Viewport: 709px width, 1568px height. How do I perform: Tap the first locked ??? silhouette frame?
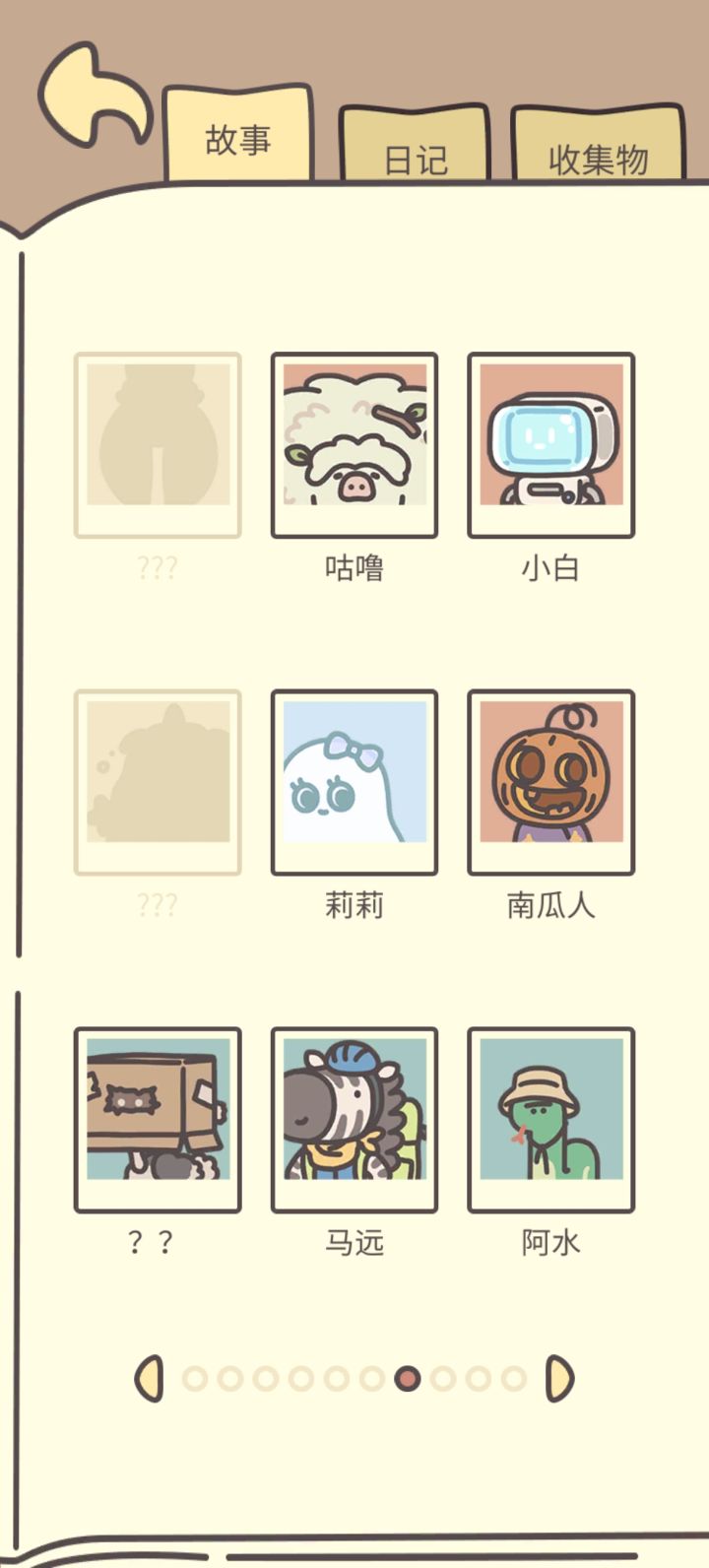pos(157,442)
